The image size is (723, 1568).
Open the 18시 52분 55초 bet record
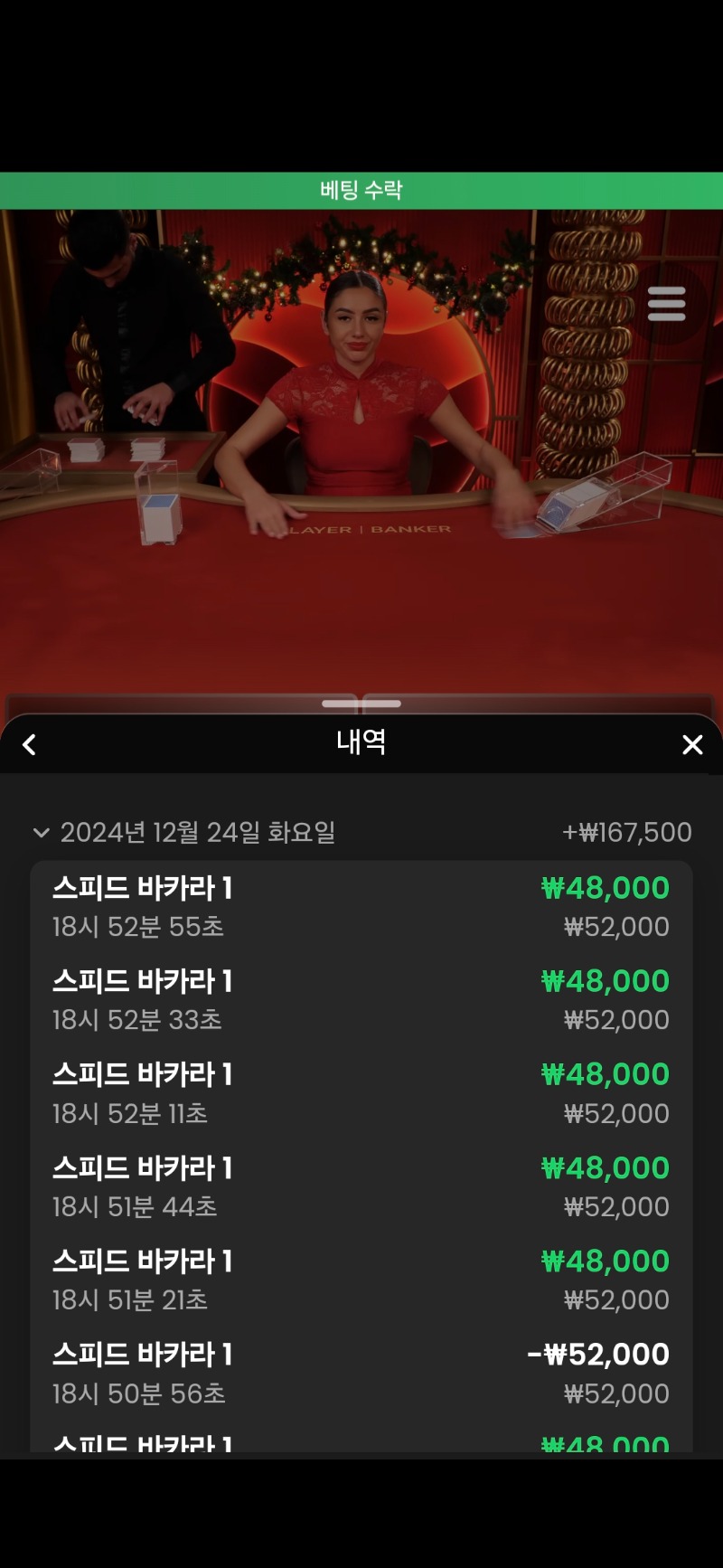(361, 906)
